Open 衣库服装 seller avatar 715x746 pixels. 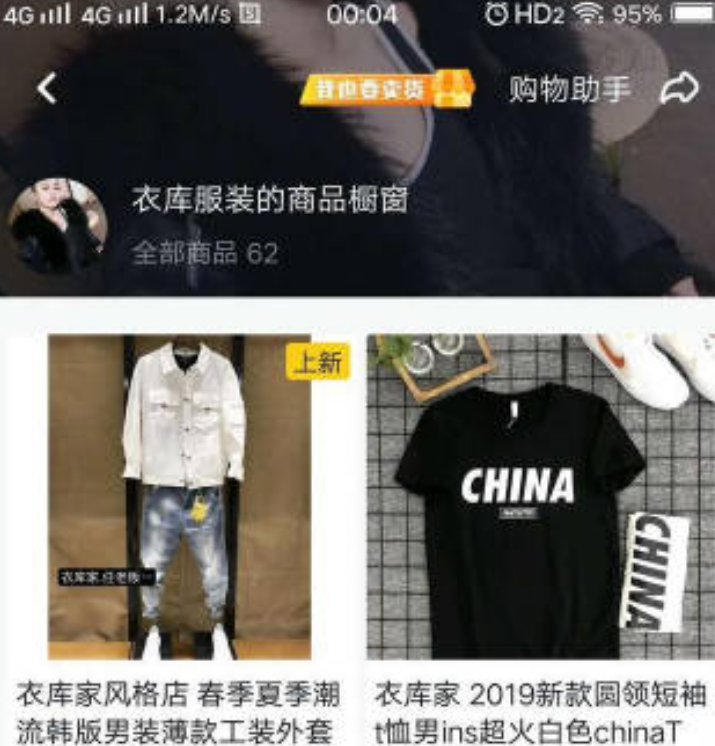pos(57,227)
